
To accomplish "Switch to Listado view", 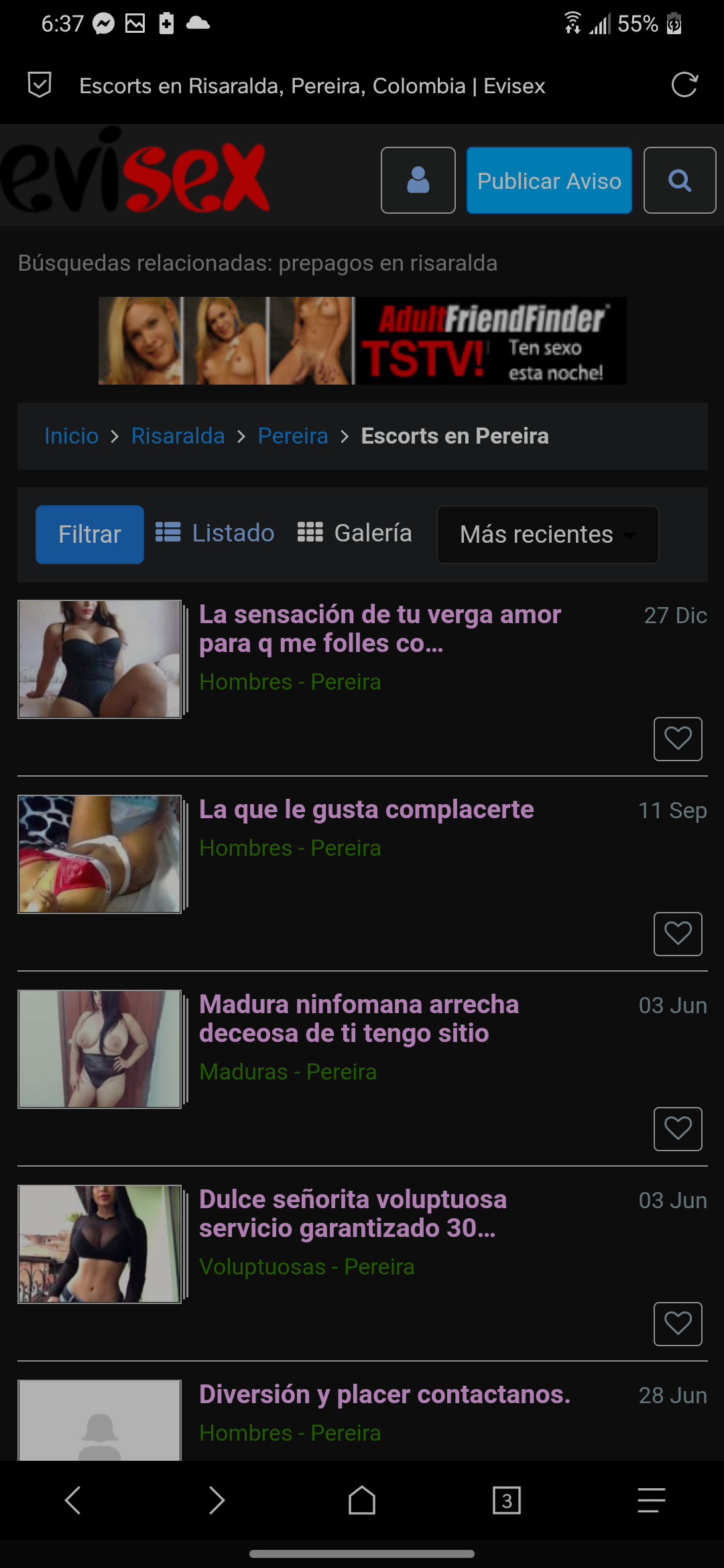I will 215,533.
